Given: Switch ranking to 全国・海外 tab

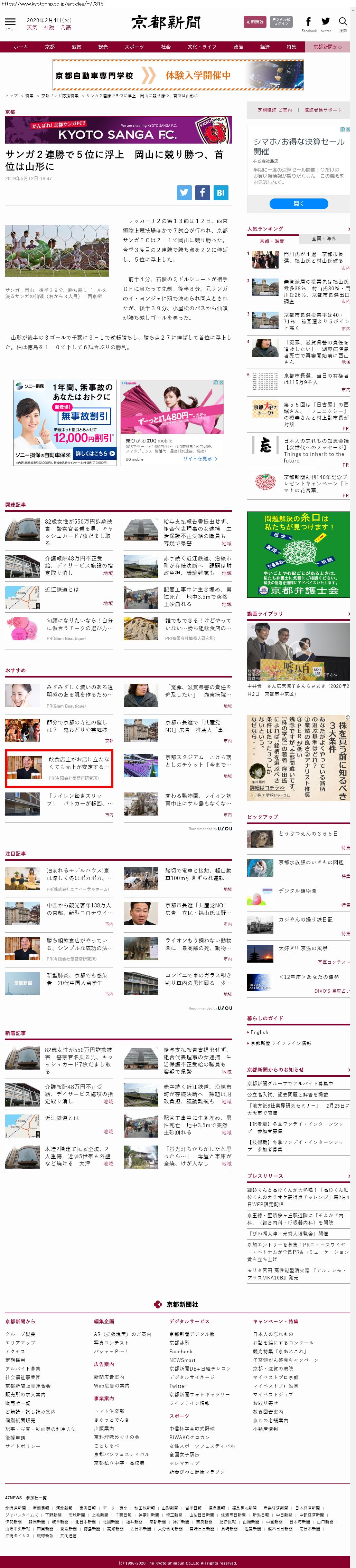Looking at the screenshot, I should [x=324, y=238].
